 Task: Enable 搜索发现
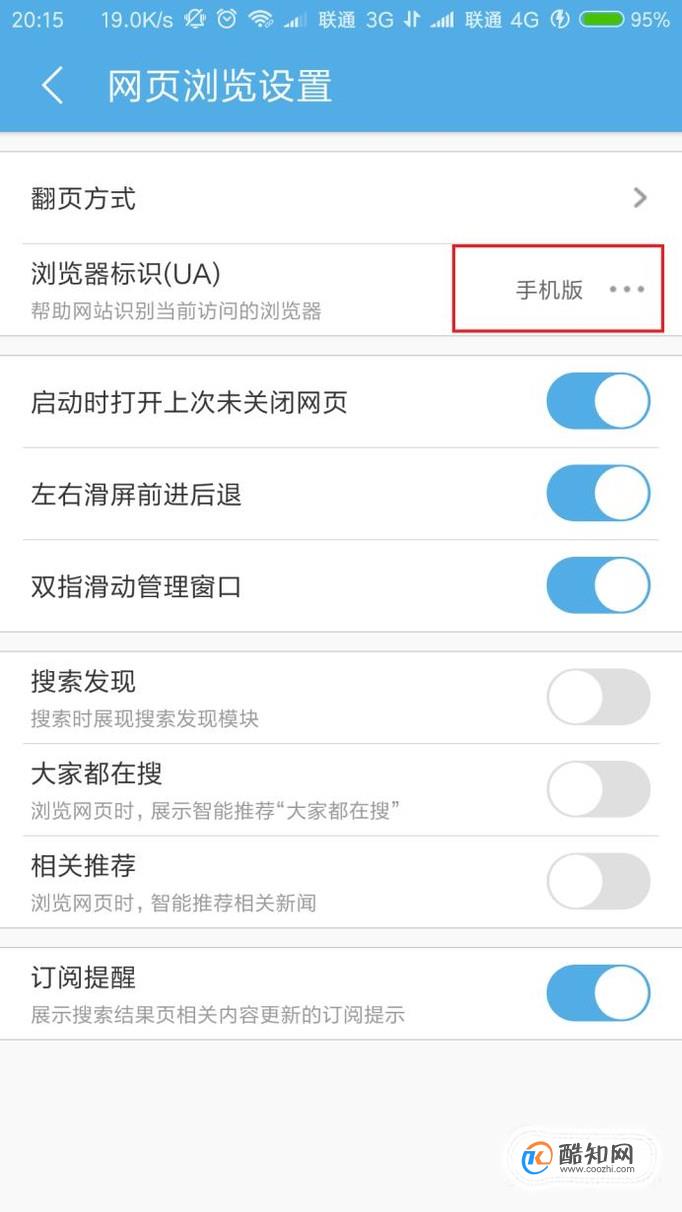(598, 697)
